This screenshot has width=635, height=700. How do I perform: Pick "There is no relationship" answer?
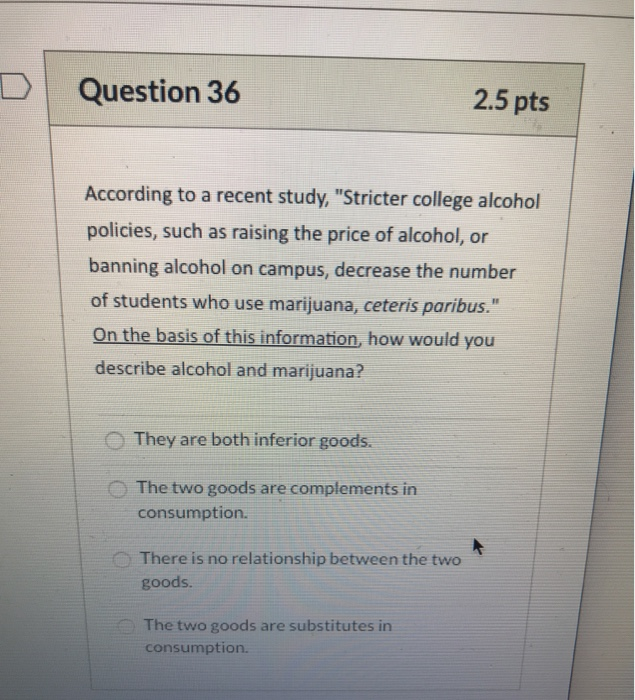pos(122,559)
